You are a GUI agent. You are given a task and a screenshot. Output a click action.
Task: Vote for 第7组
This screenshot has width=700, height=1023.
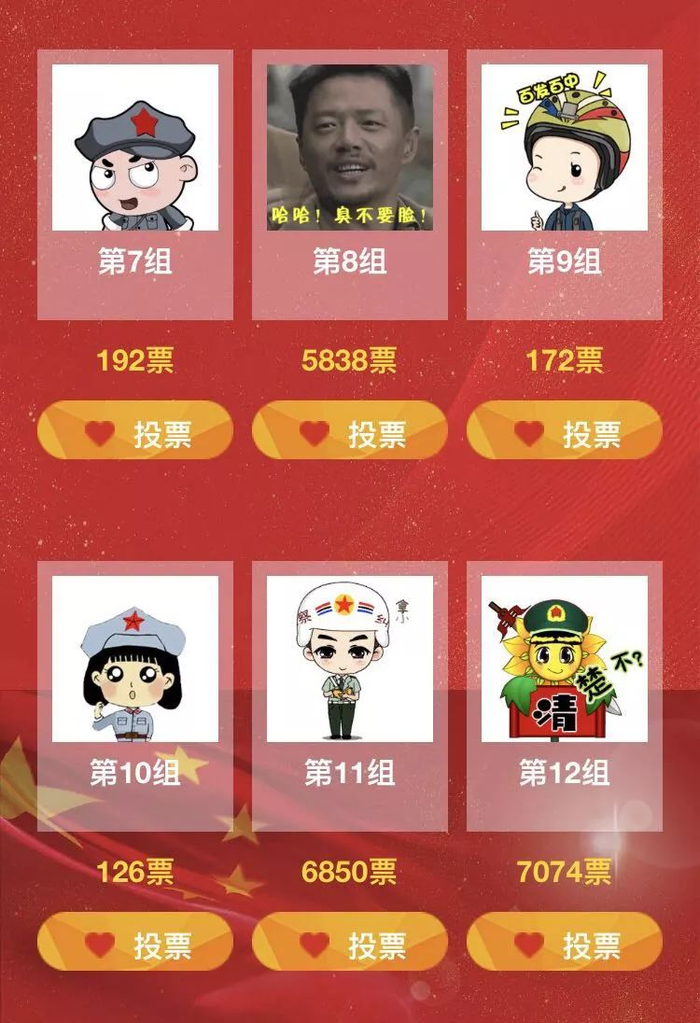[x=135, y=431]
